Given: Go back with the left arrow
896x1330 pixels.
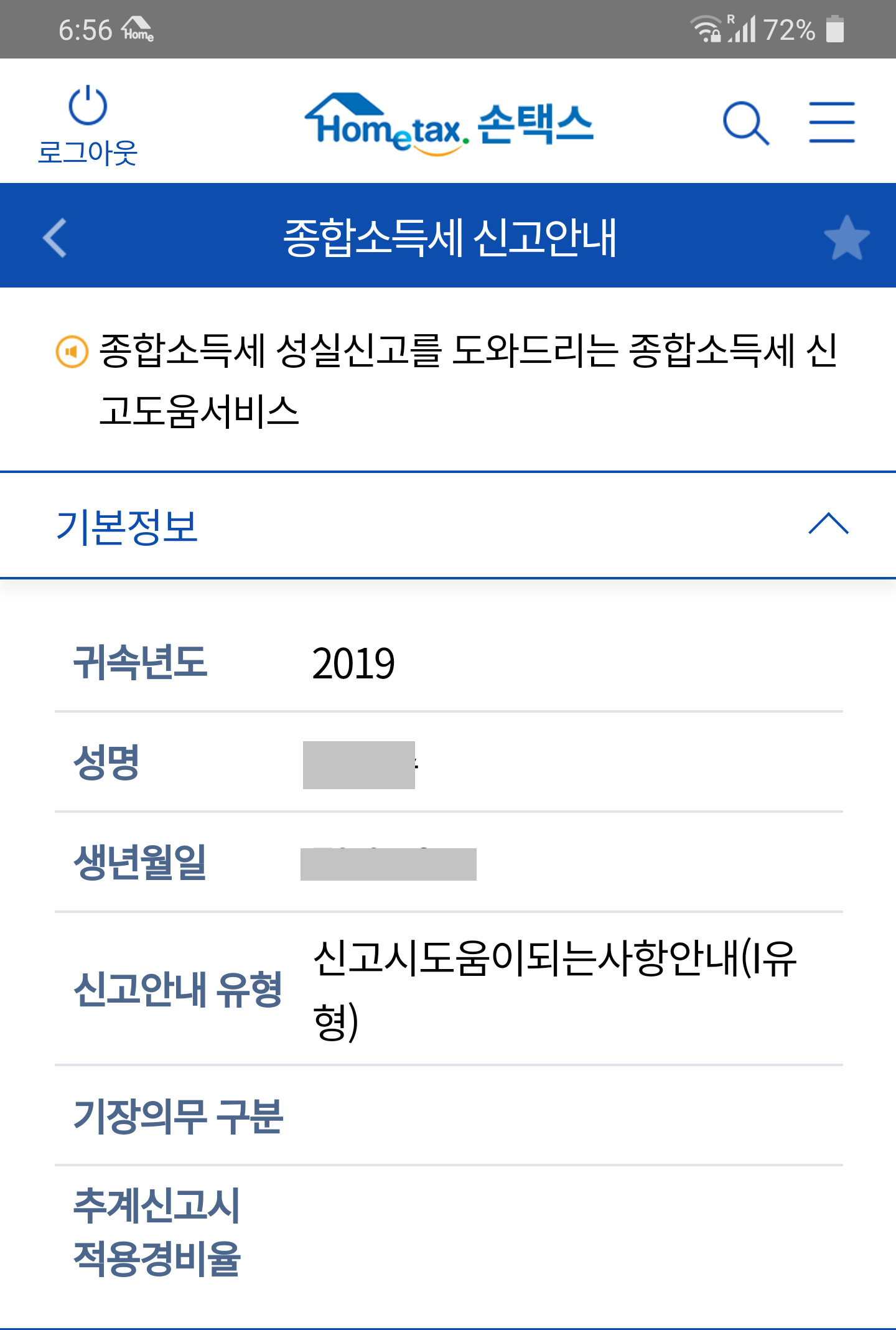Looking at the screenshot, I should [55, 237].
